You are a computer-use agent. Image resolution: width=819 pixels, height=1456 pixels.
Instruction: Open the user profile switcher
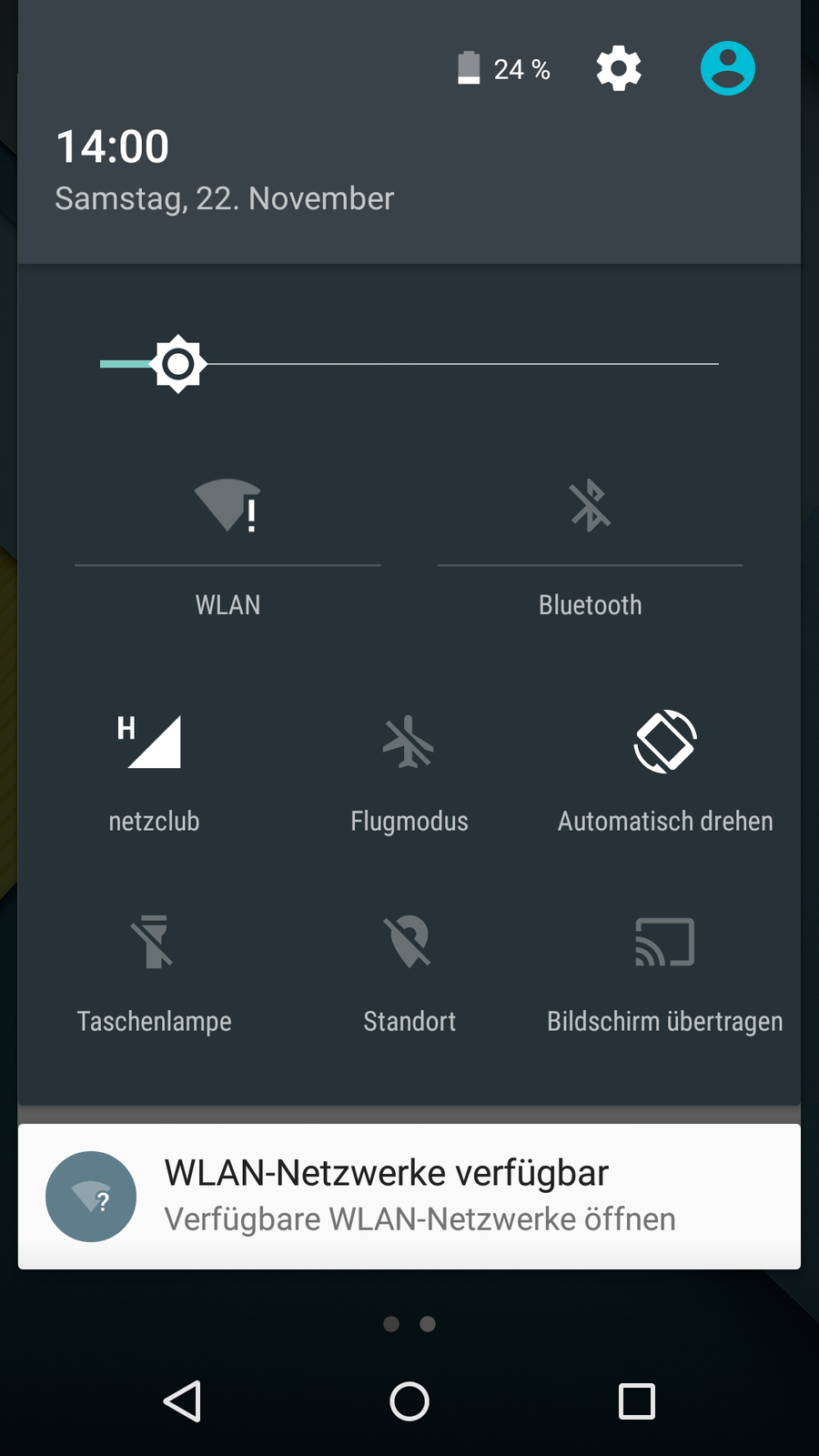pyautogui.click(x=727, y=69)
